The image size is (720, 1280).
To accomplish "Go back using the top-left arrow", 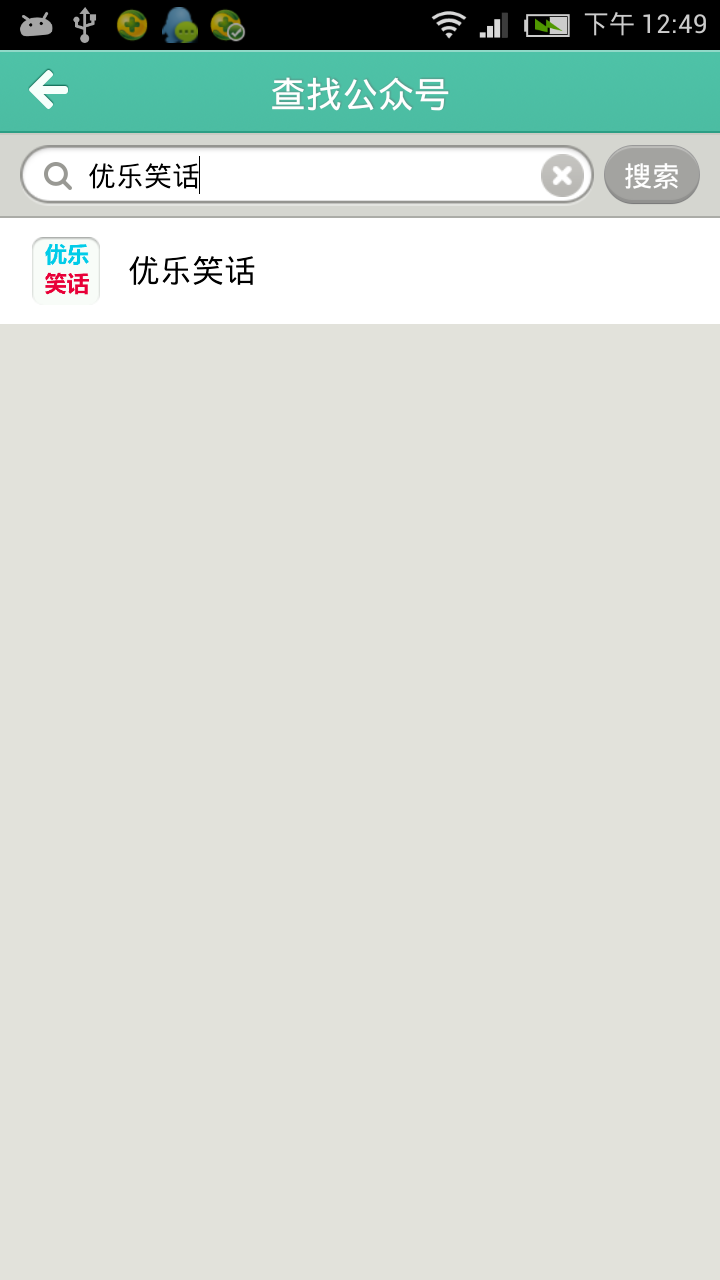I will pos(48,90).
